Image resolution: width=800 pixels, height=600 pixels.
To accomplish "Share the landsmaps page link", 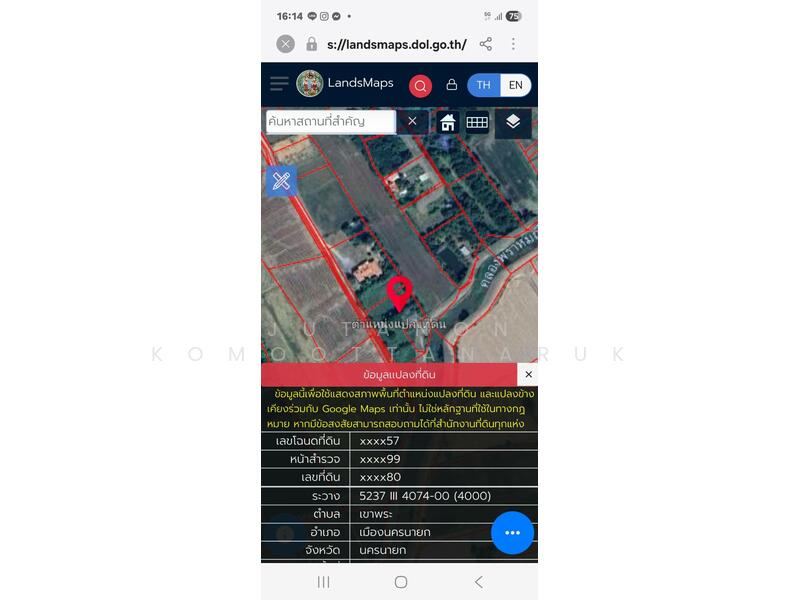I will [486, 44].
